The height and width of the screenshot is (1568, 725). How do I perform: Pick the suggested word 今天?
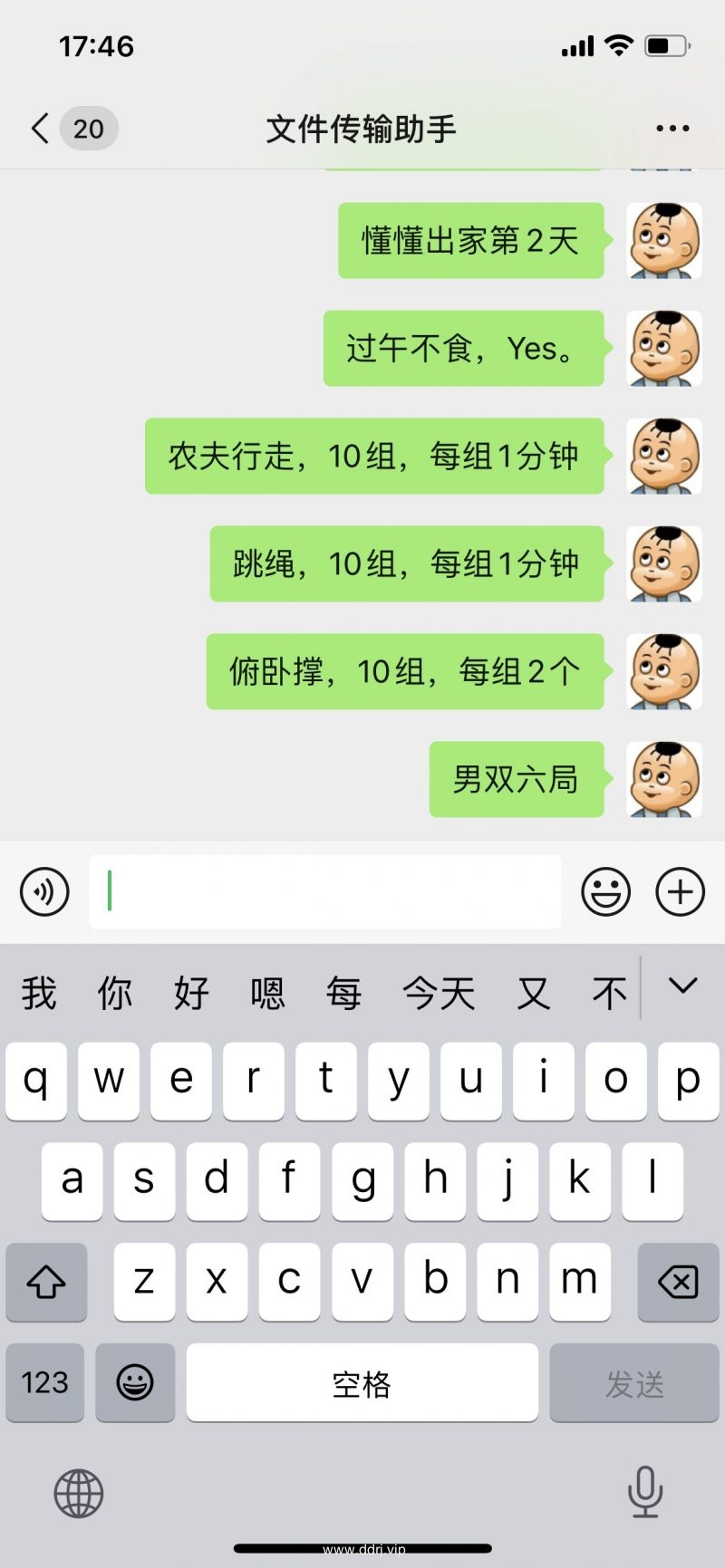tap(439, 993)
